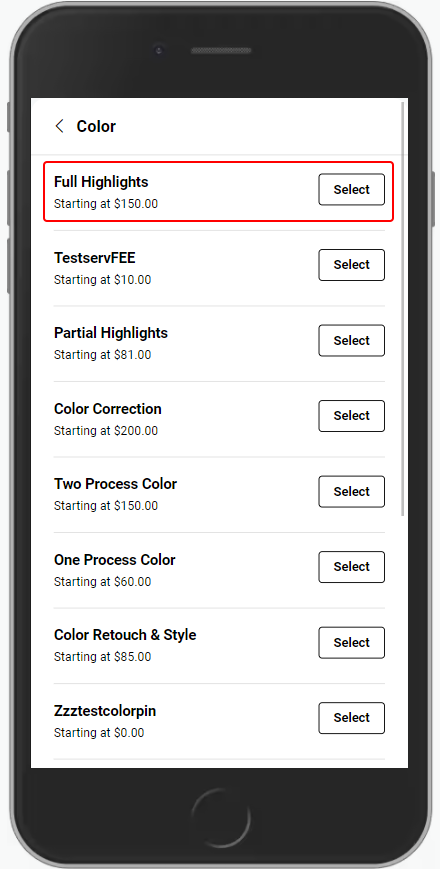Select the Full Highlights service

coord(351,190)
